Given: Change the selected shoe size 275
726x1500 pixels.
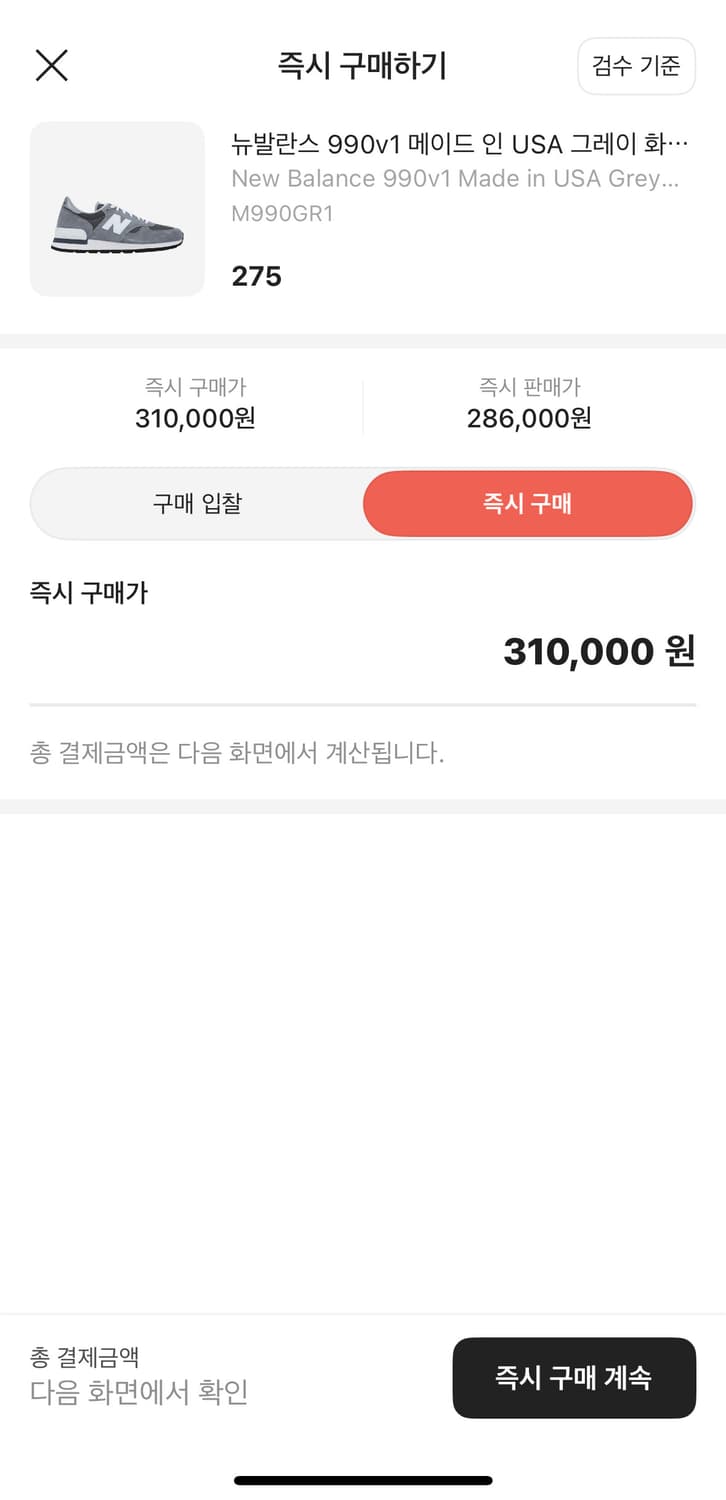Looking at the screenshot, I should (256, 276).
